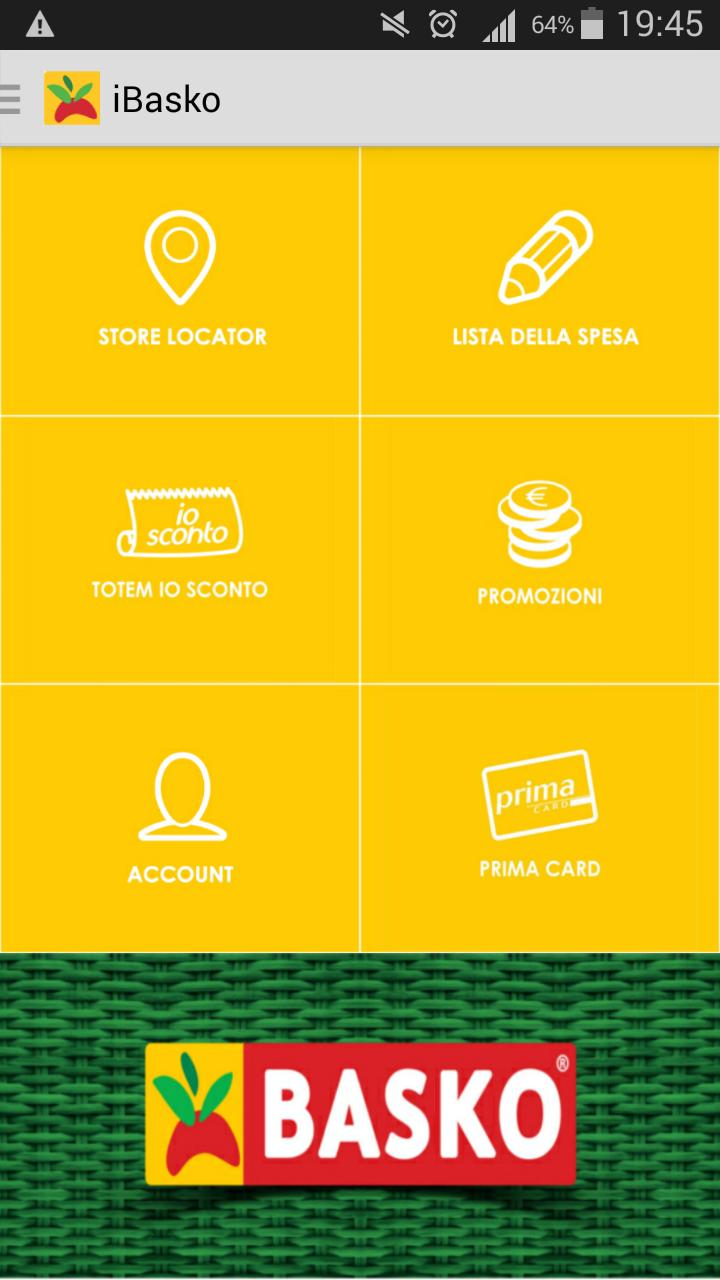Select the Totem Io Sconto tile
This screenshot has width=720, height=1280.
(x=180, y=548)
